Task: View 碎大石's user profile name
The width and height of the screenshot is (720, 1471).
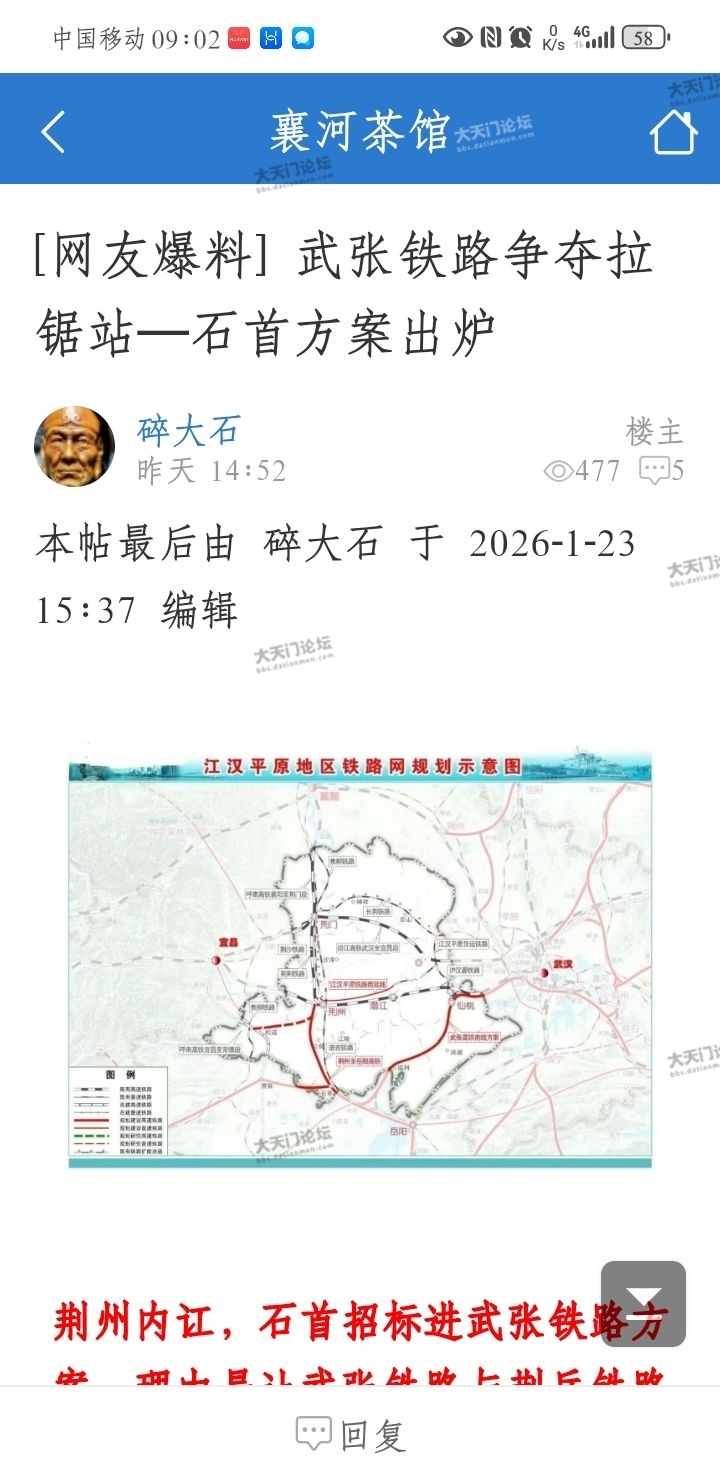Action: tap(188, 431)
